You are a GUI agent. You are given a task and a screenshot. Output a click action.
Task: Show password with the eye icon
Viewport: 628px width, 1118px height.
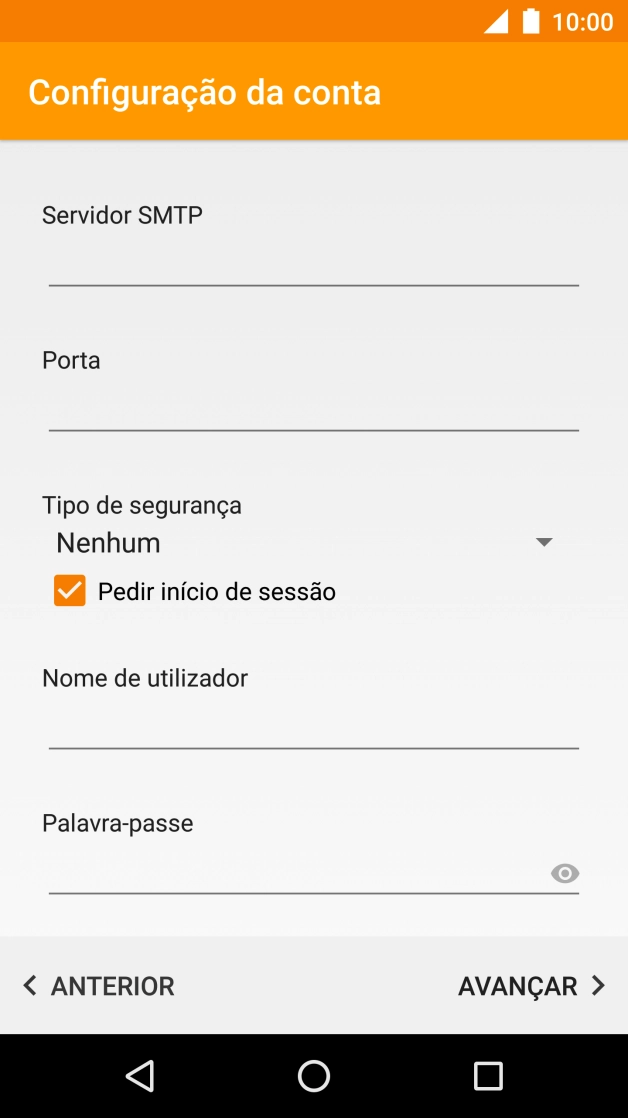[x=565, y=874]
